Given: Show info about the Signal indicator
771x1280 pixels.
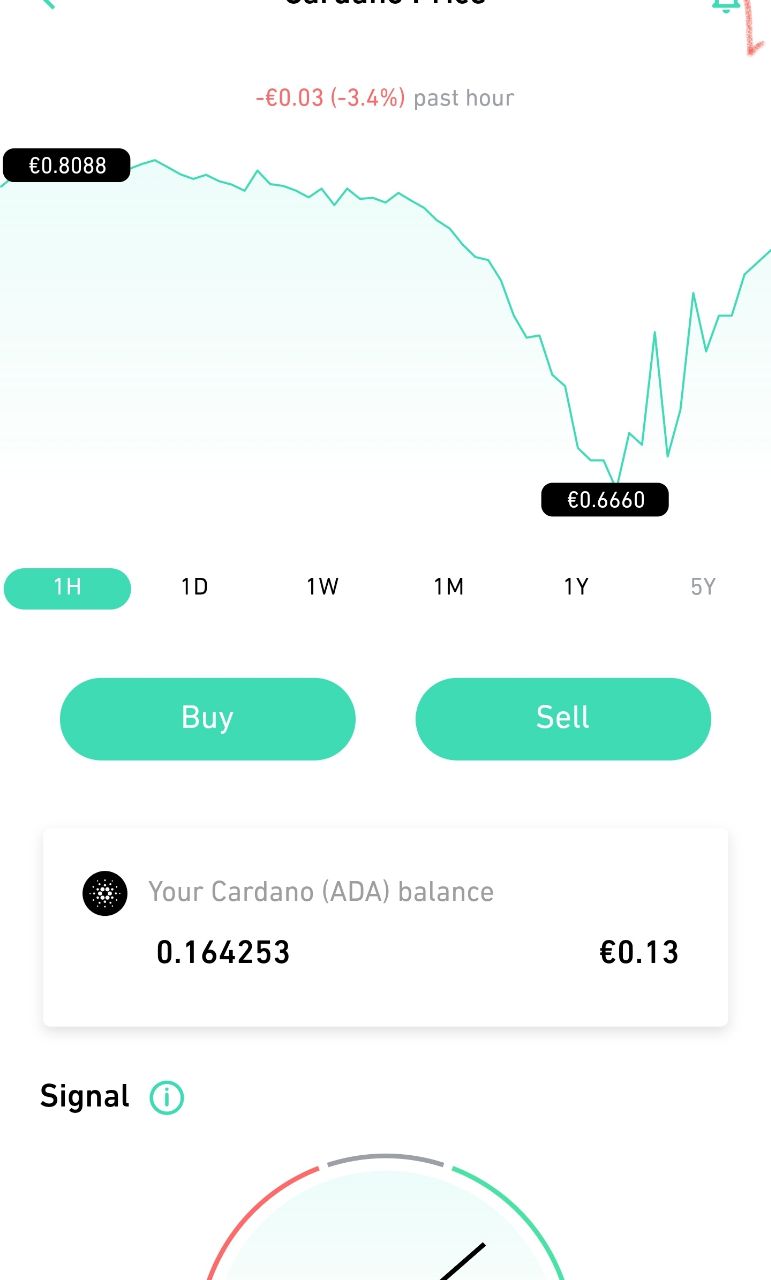Looking at the screenshot, I should [167, 1098].
